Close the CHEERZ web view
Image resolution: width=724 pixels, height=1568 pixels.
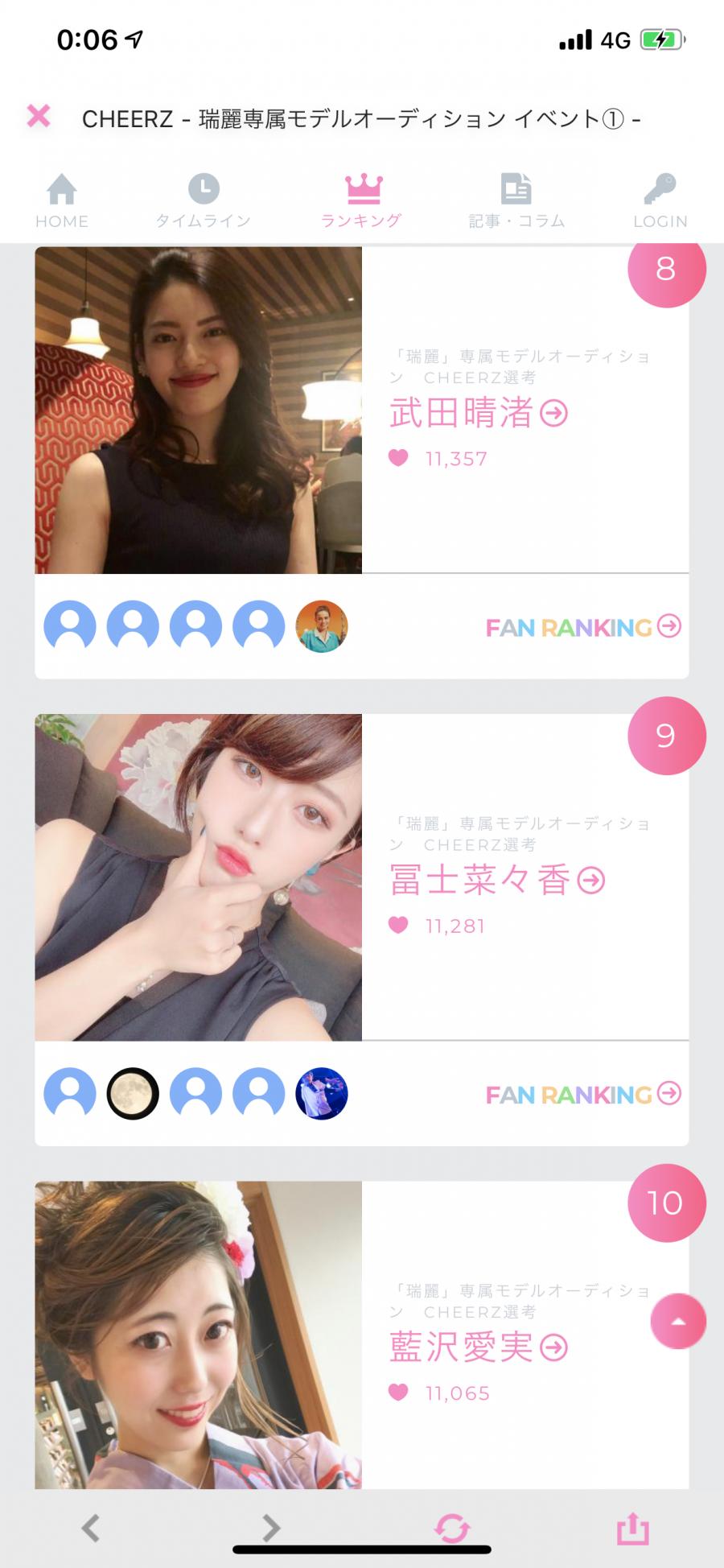[38, 117]
